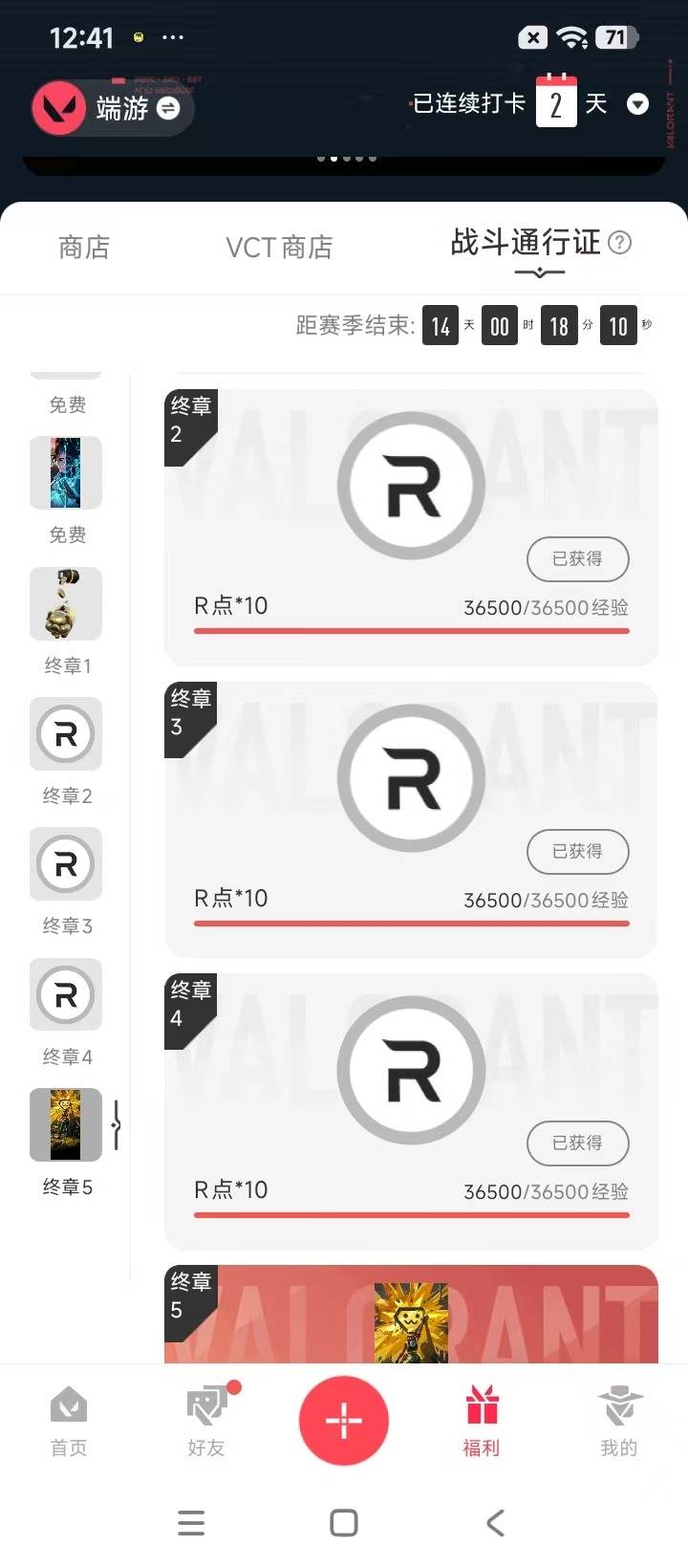
Task: Switch game mode via 端游 toggle
Action: [x=168, y=109]
